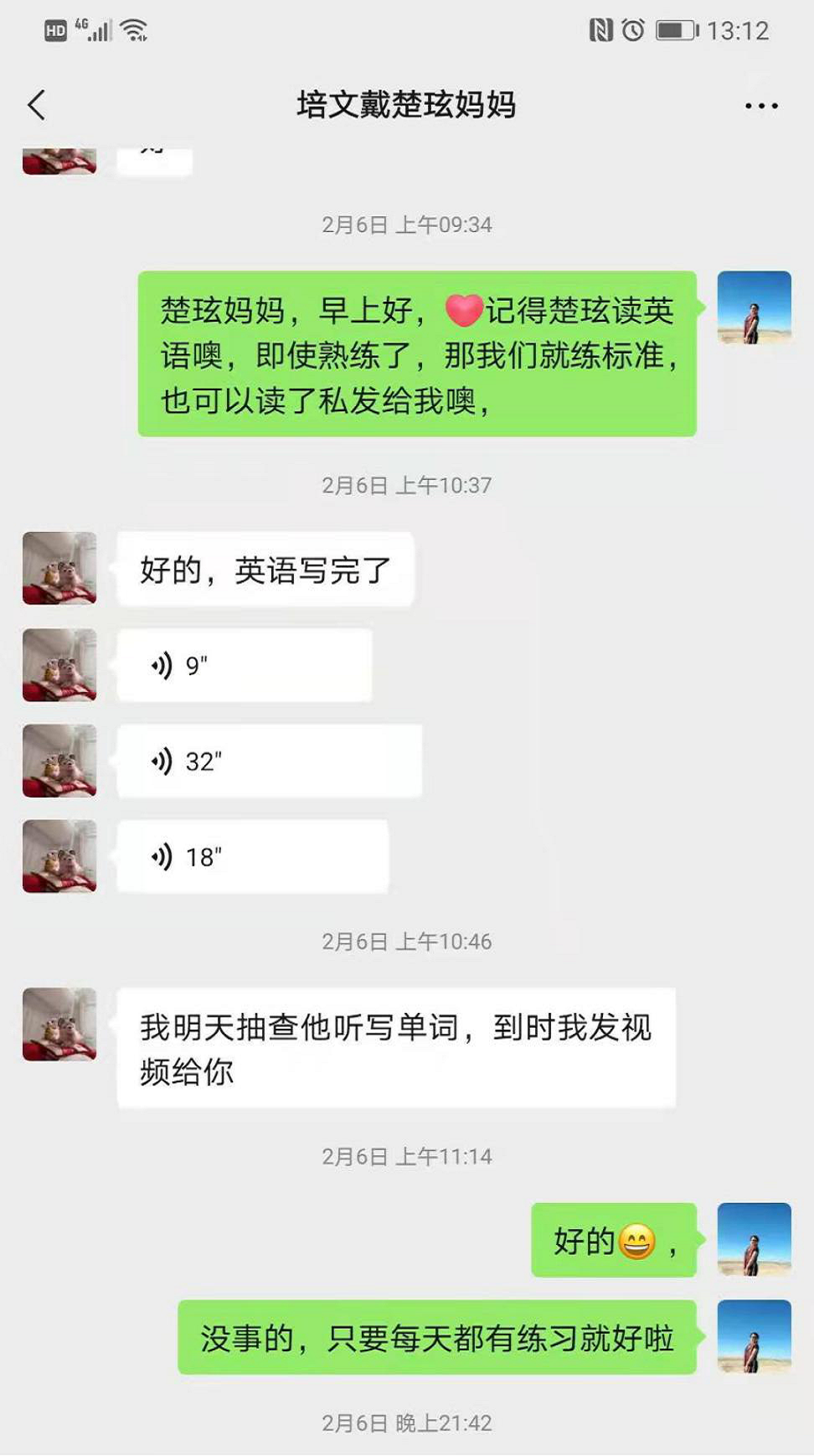Play the 18-second voice message
The width and height of the screenshot is (814, 1456).
point(252,856)
